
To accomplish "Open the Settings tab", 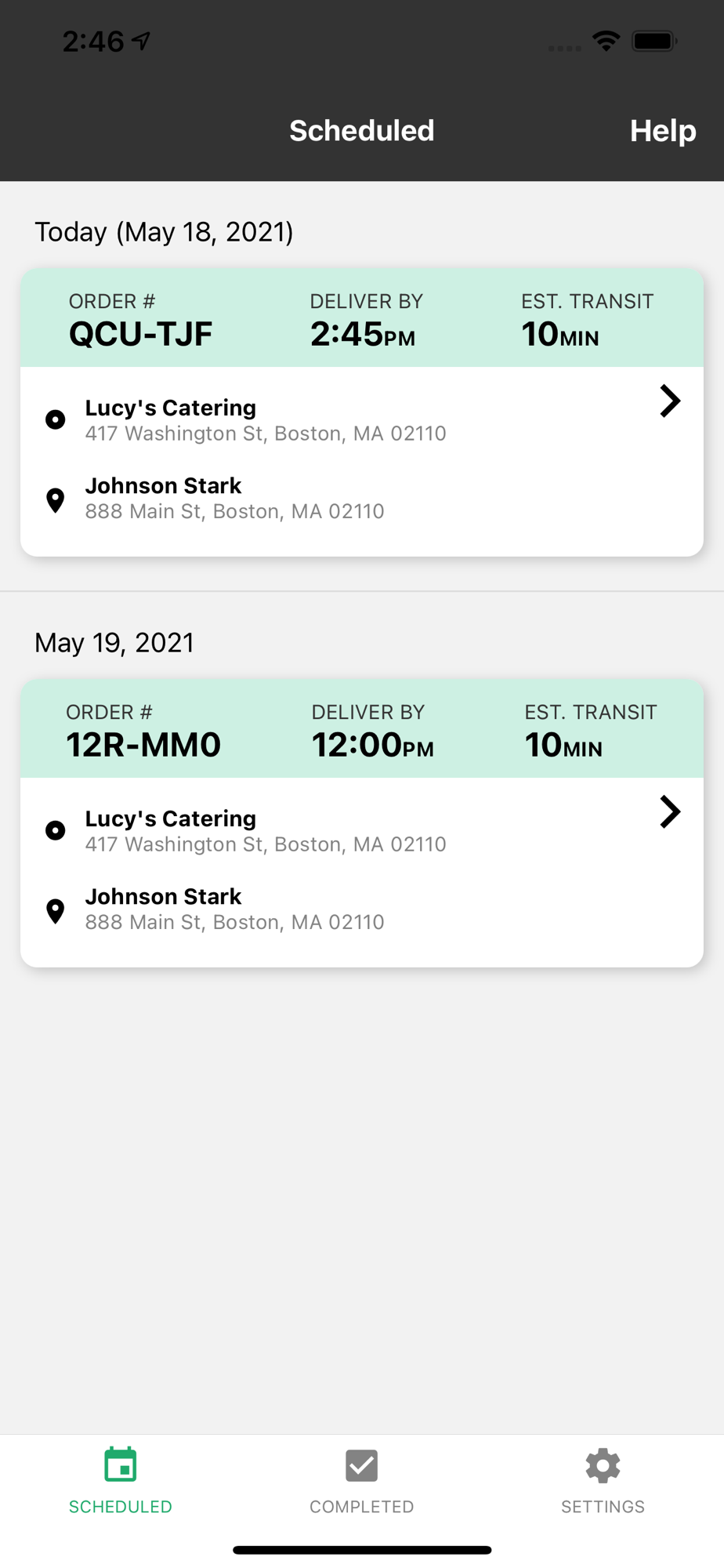I will point(603,1481).
